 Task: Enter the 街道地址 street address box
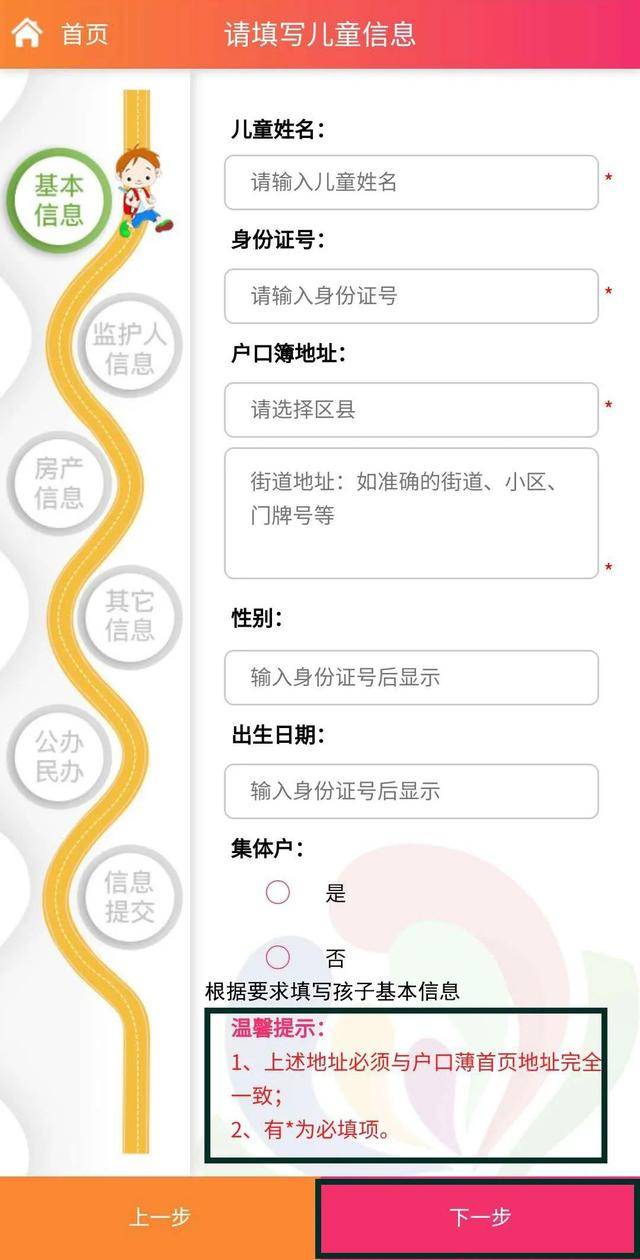(411, 513)
